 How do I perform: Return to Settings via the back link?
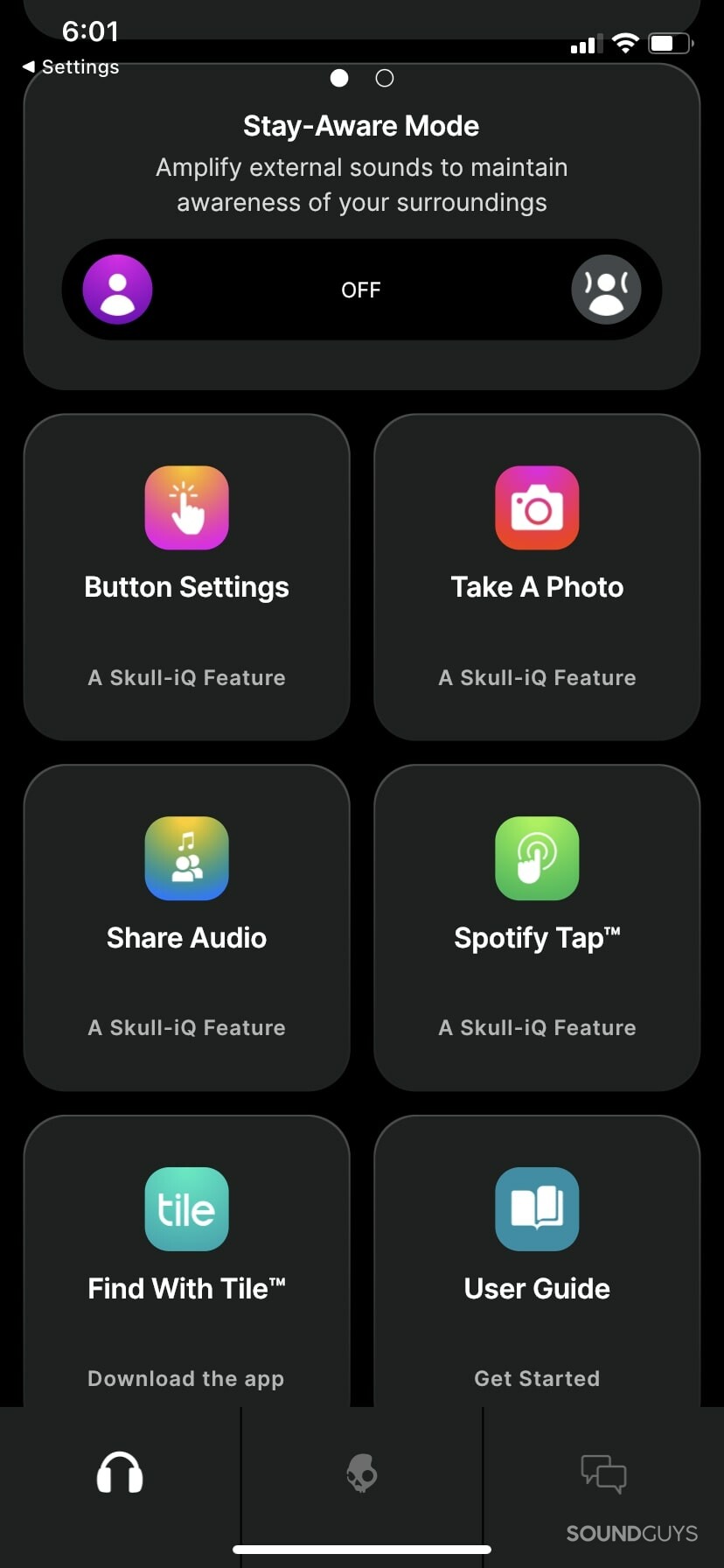(71, 66)
